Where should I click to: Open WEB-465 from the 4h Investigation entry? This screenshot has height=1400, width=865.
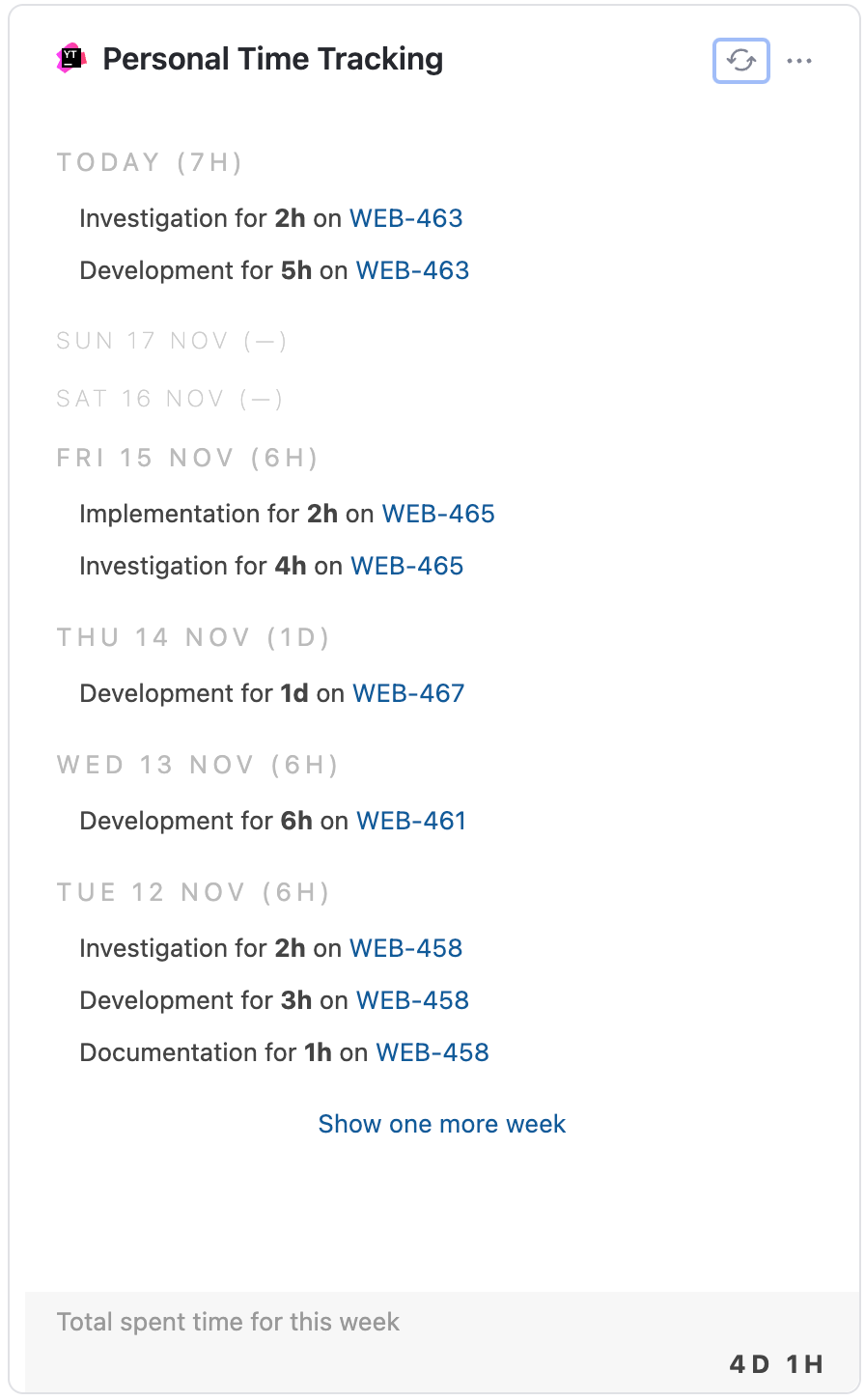(x=406, y=566)
